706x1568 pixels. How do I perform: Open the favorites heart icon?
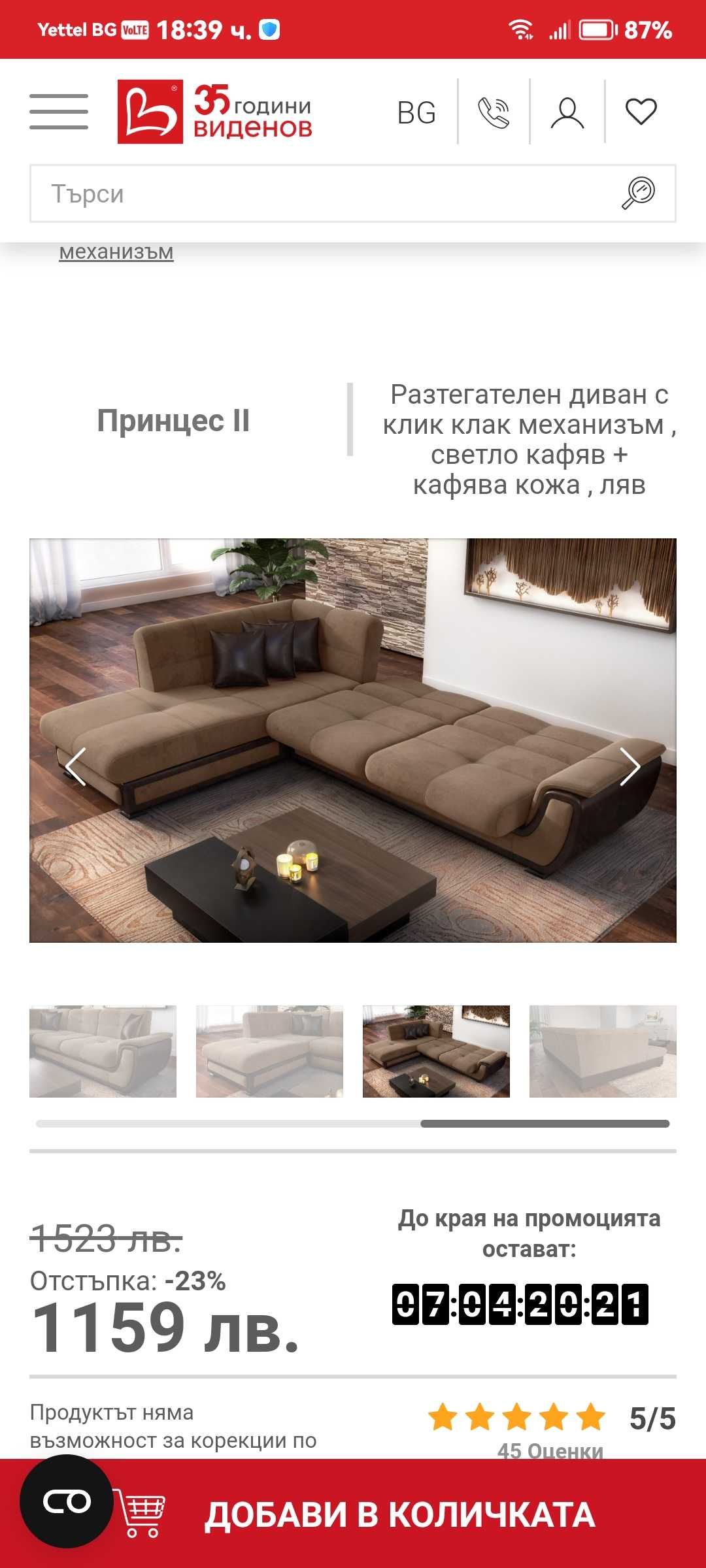(x=641, y=111)
